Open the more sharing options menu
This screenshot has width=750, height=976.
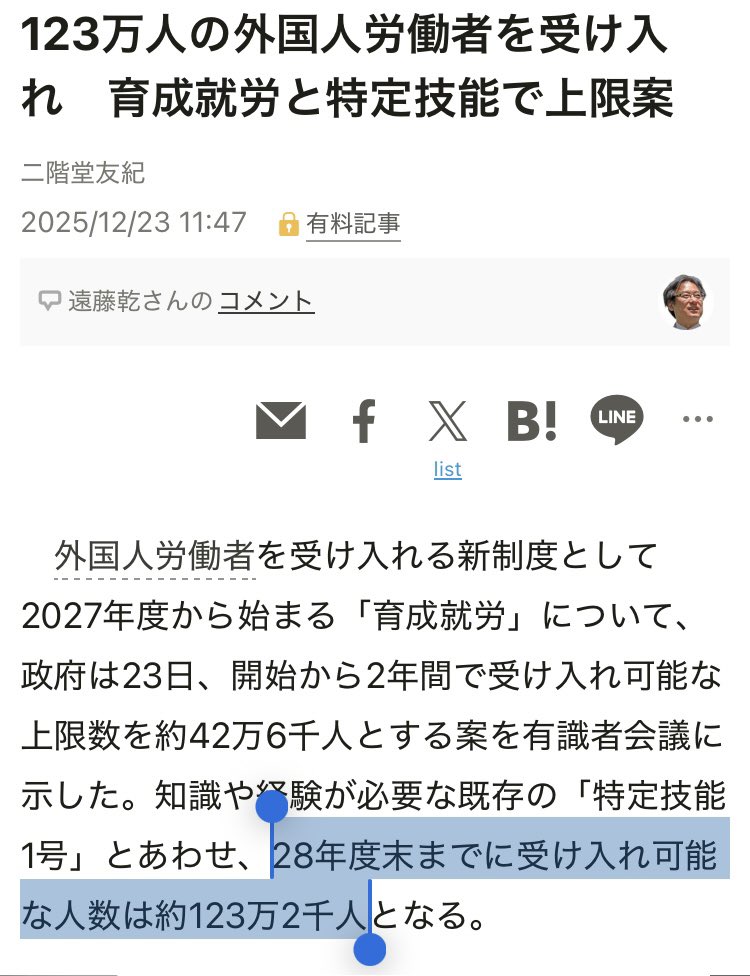pos(698,421)
